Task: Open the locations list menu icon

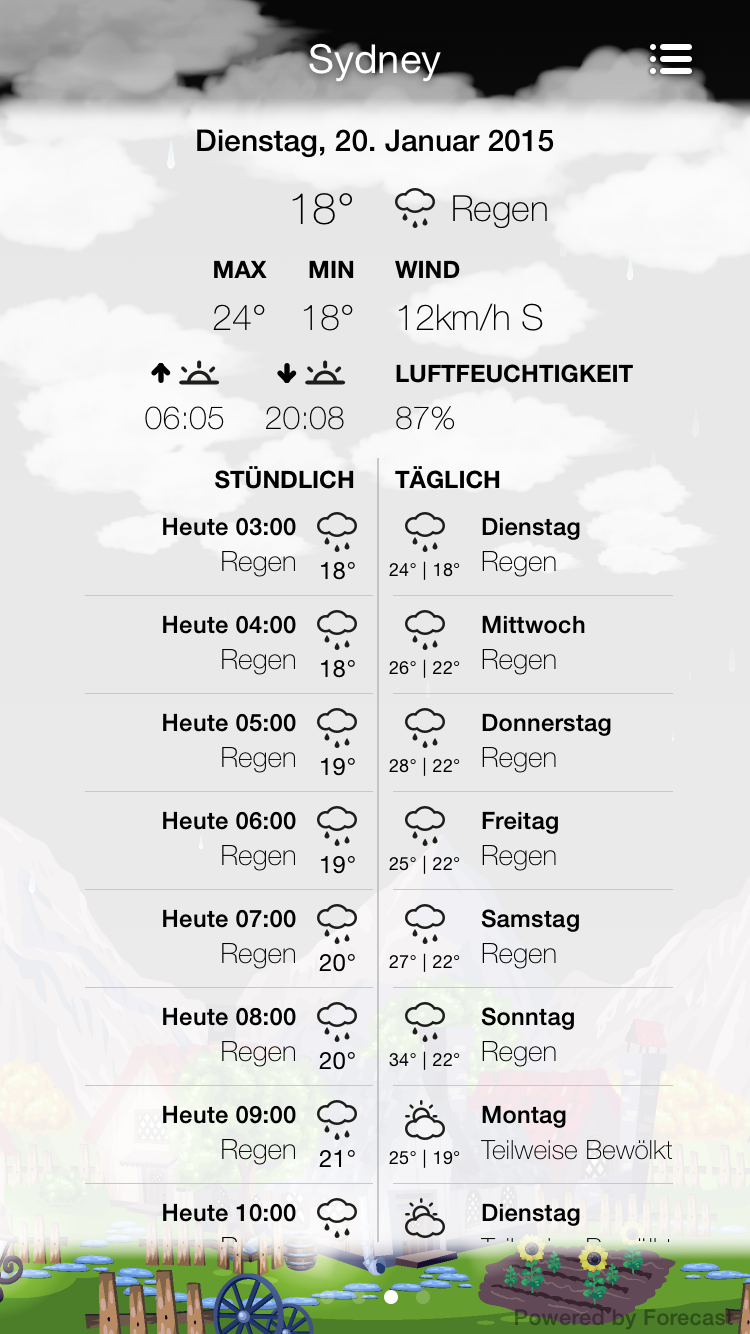Action: point(671,60)
